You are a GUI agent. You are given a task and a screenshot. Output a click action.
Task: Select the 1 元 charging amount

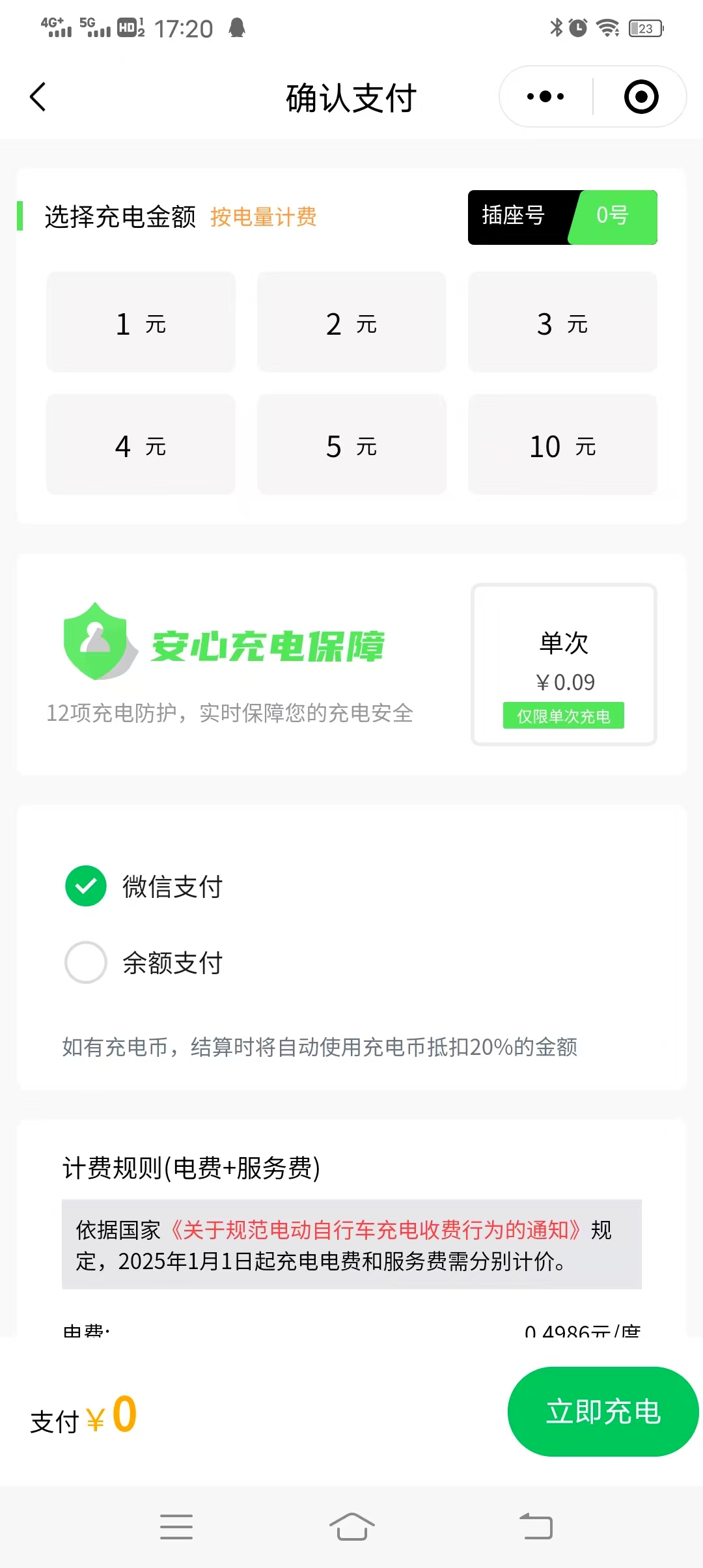click(141, 322)
